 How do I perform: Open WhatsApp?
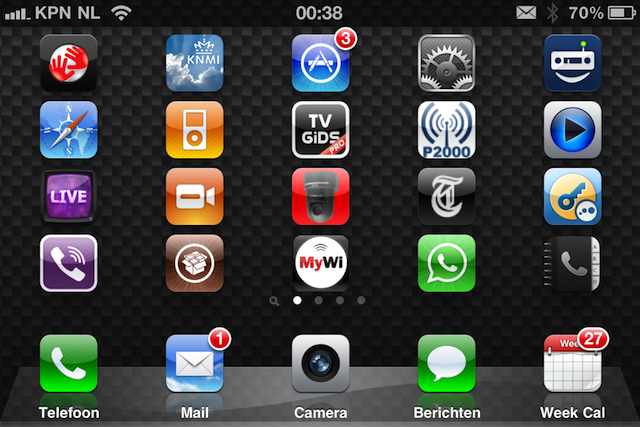(447, 263)
